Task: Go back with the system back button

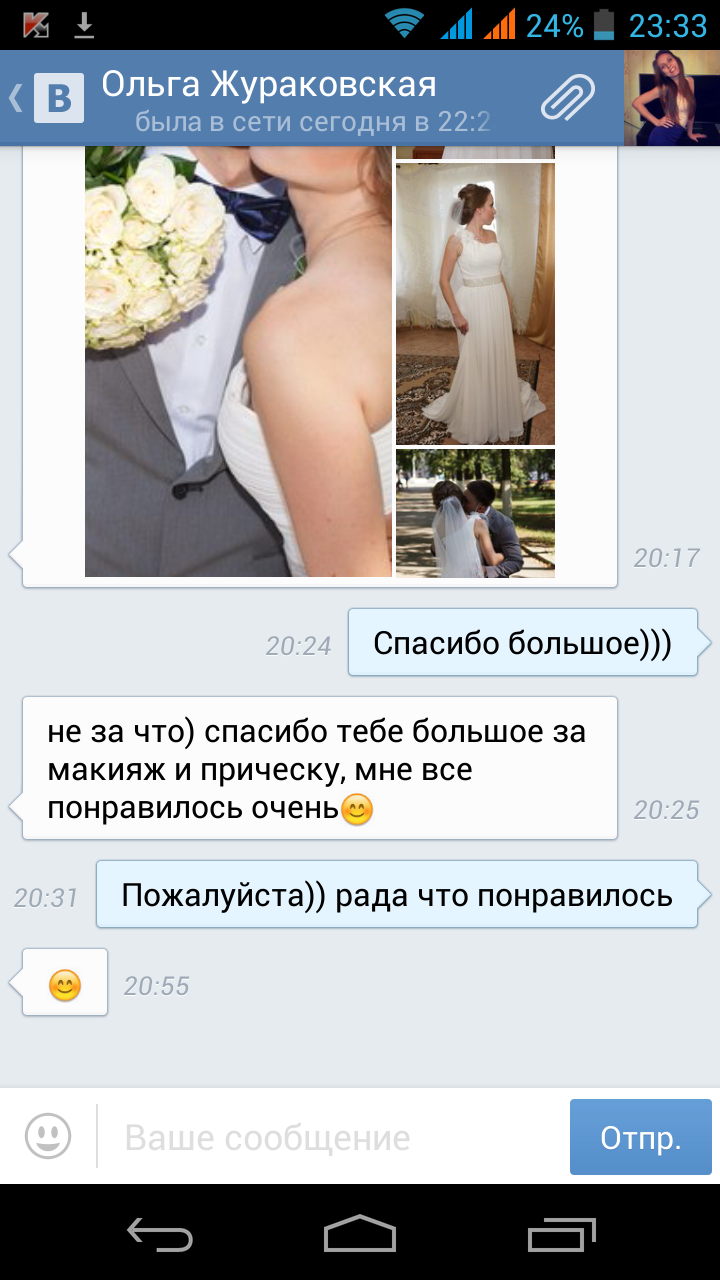Action: point(160,1234)
